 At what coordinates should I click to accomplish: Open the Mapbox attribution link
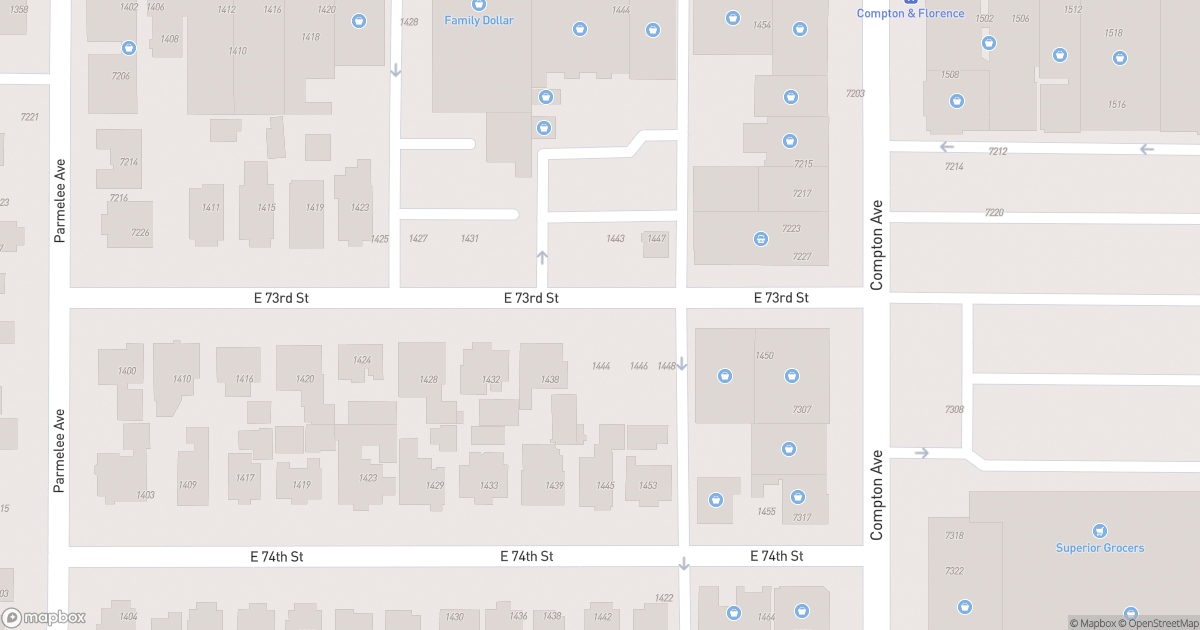point(1096,624)
